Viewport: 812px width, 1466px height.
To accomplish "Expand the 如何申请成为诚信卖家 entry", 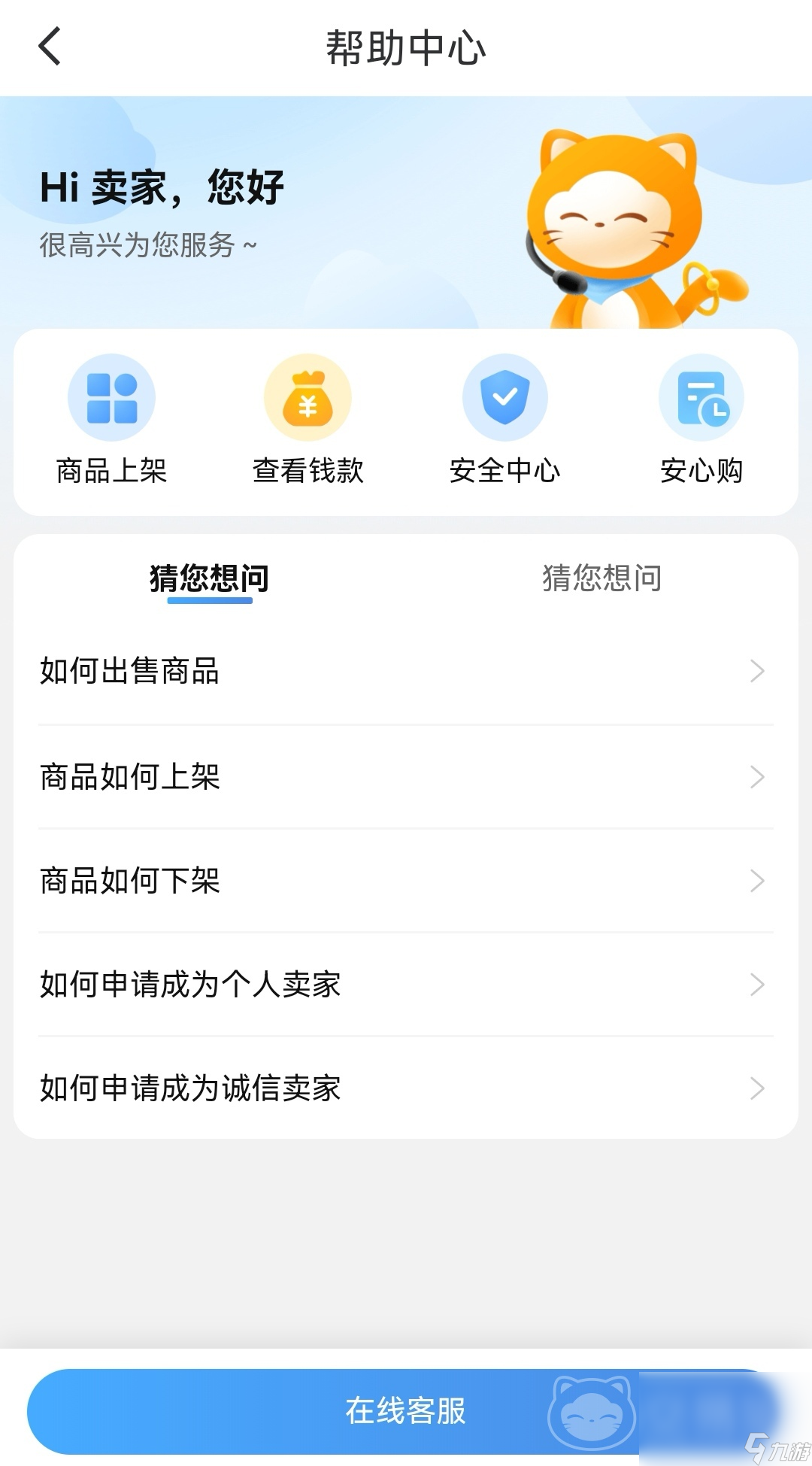I will coord(757,1088).
